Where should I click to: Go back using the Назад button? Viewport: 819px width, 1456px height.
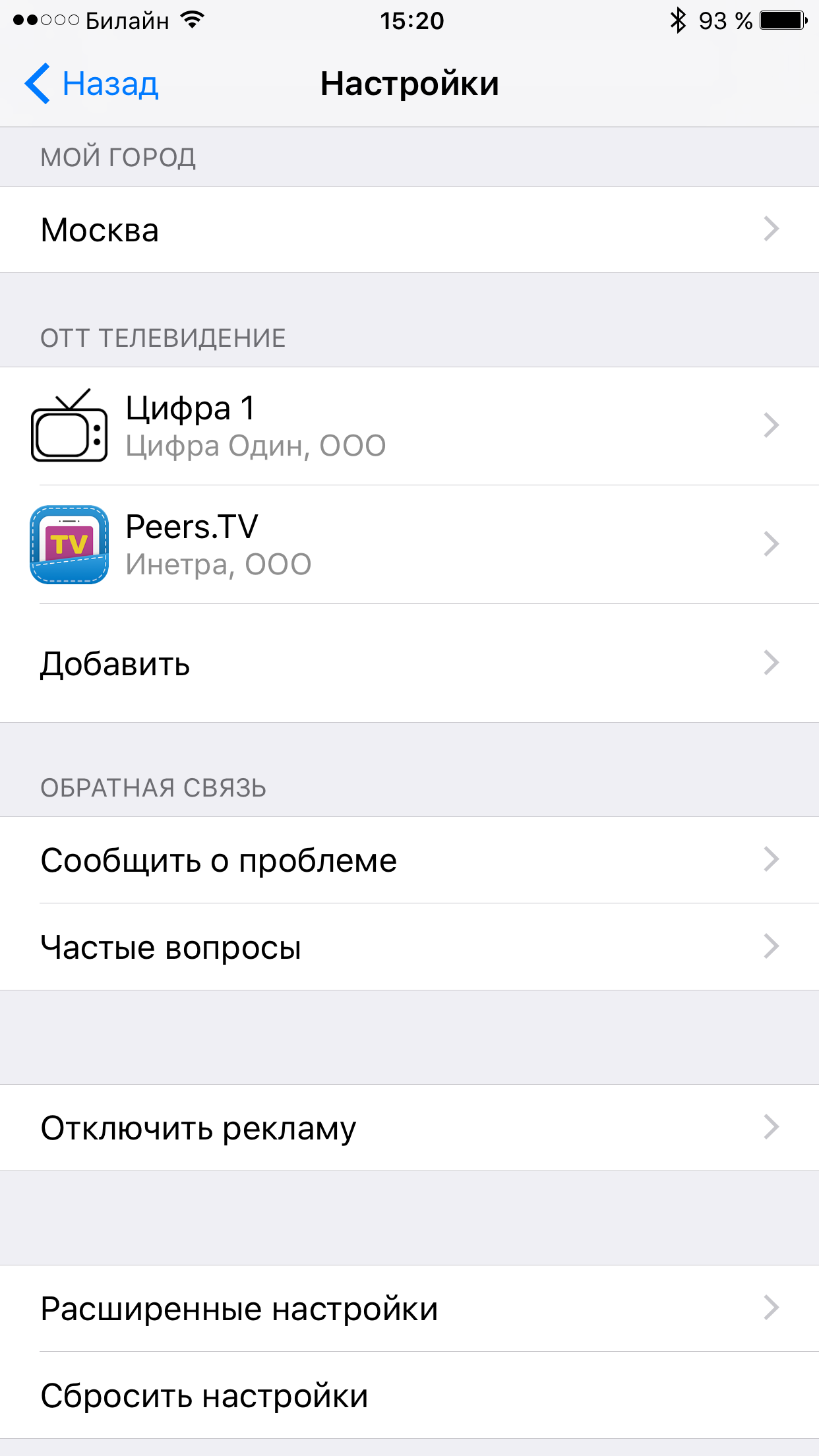point(92,84)
